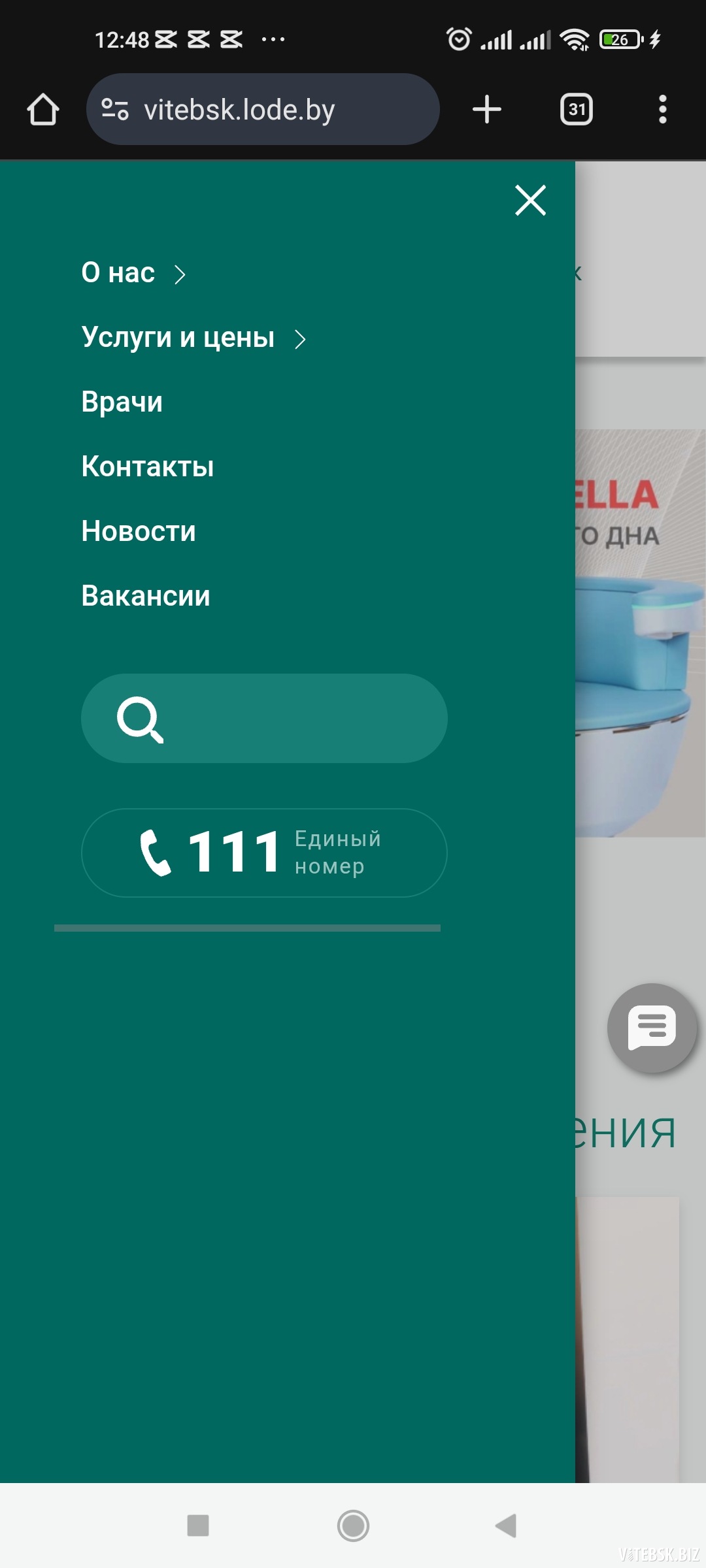Image resolution: width=706 pixels, height=1568 pixels.
Task: Call the unified number 111
Action: click(264, 853)
